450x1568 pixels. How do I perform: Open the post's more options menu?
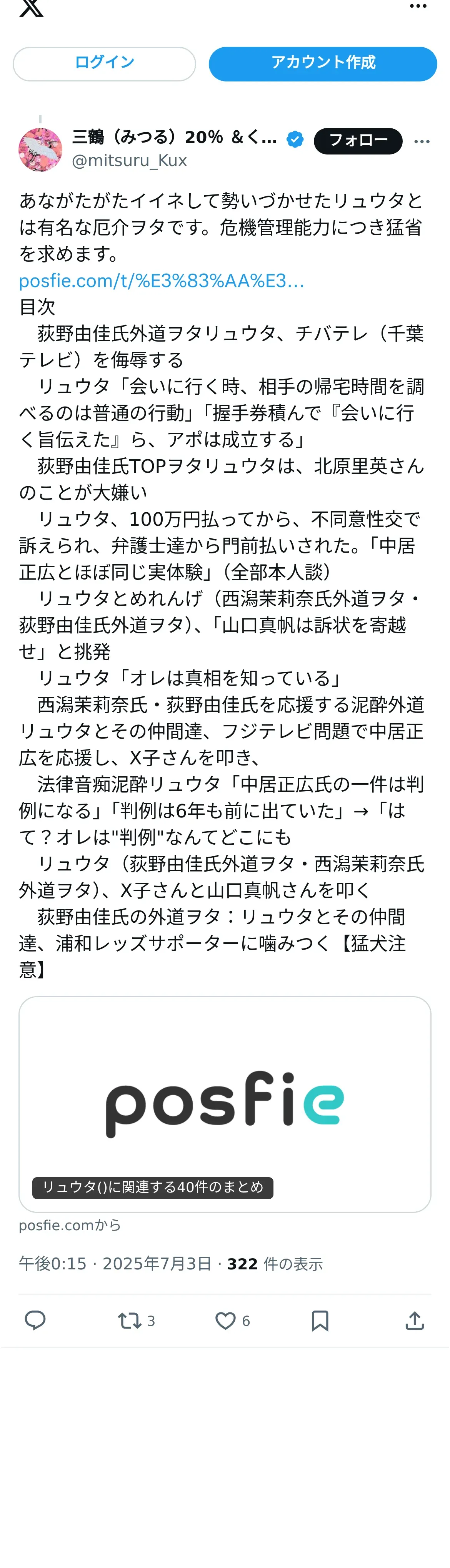tap(422, 141)
